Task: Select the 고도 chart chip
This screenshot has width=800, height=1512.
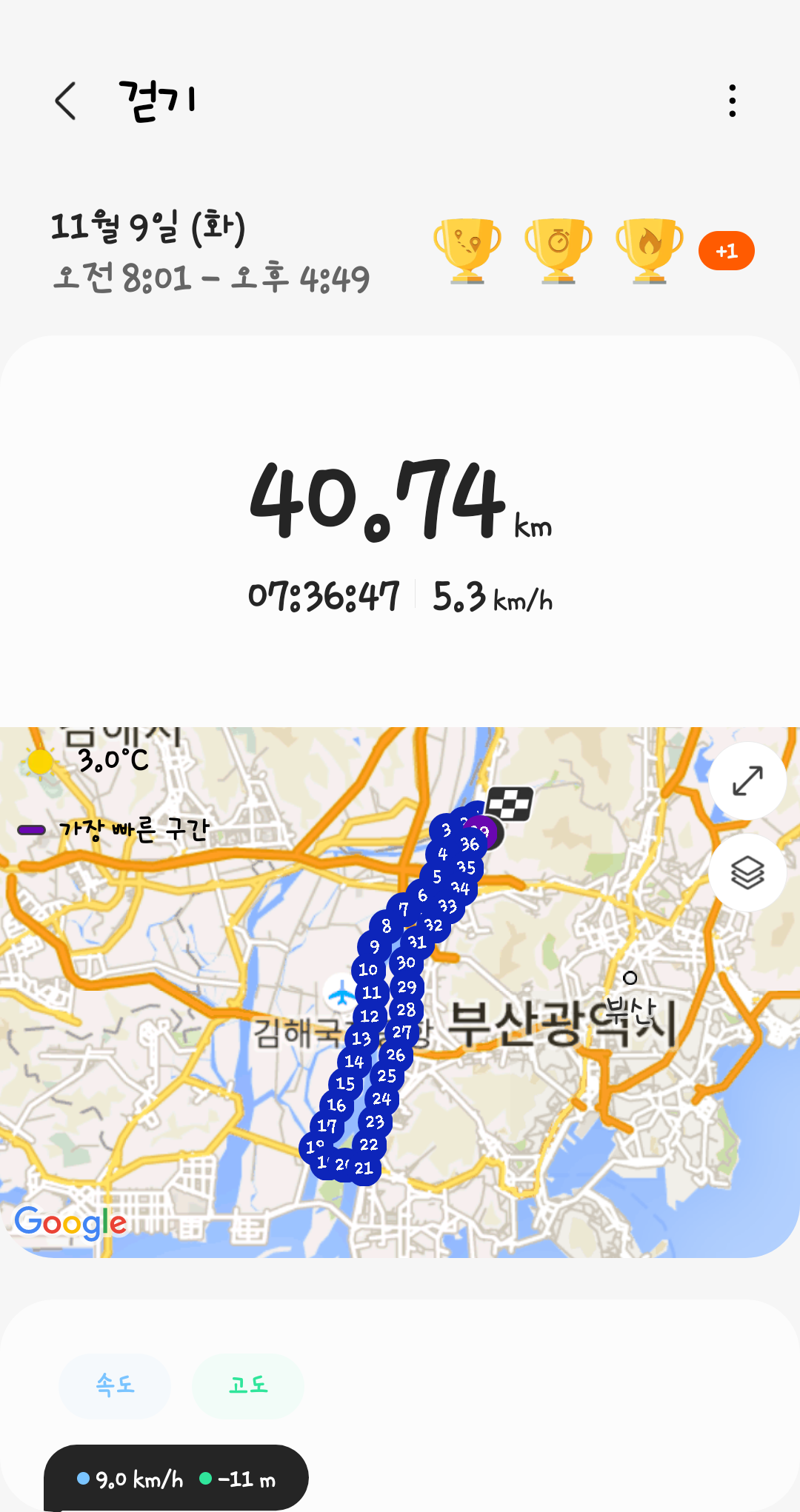Action: coord(248,1385)
